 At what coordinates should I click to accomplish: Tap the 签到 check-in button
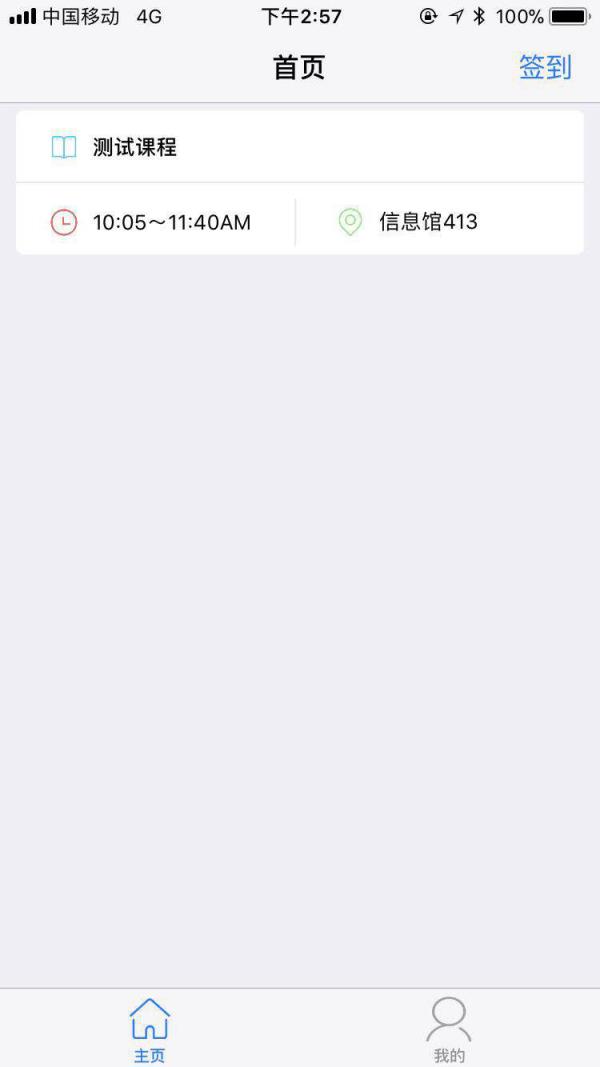(x=544, y=67)
